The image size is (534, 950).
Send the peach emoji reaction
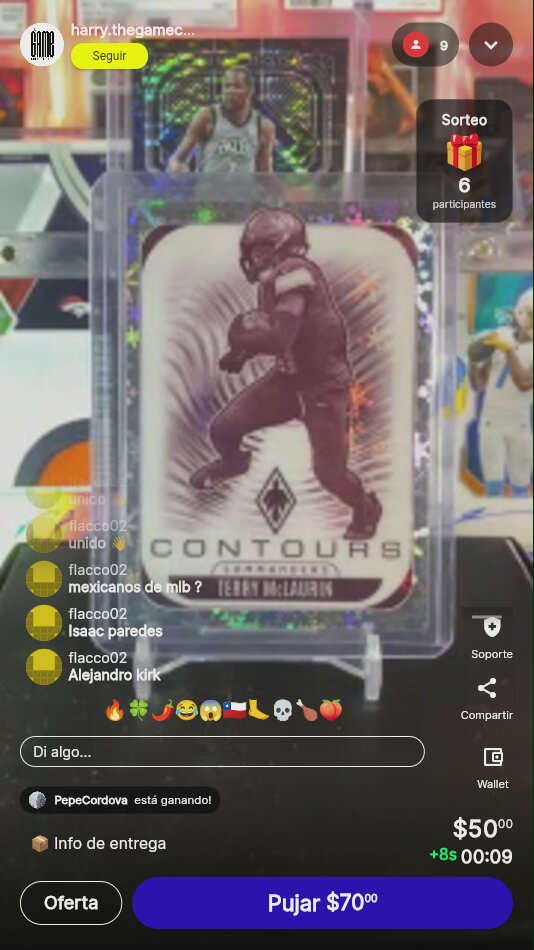click(x=332, y=709)
